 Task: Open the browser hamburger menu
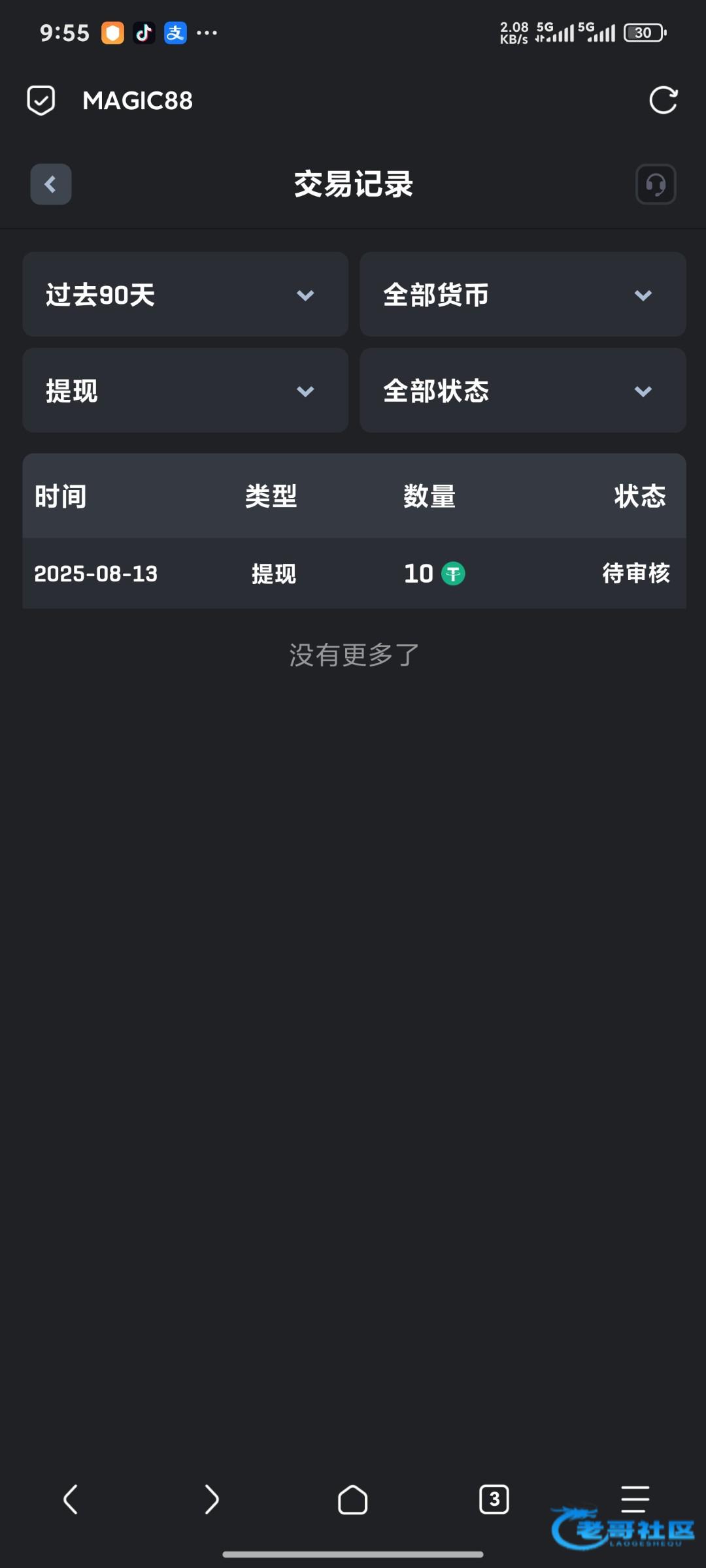pyautogui.click(x=635, y=1499)
